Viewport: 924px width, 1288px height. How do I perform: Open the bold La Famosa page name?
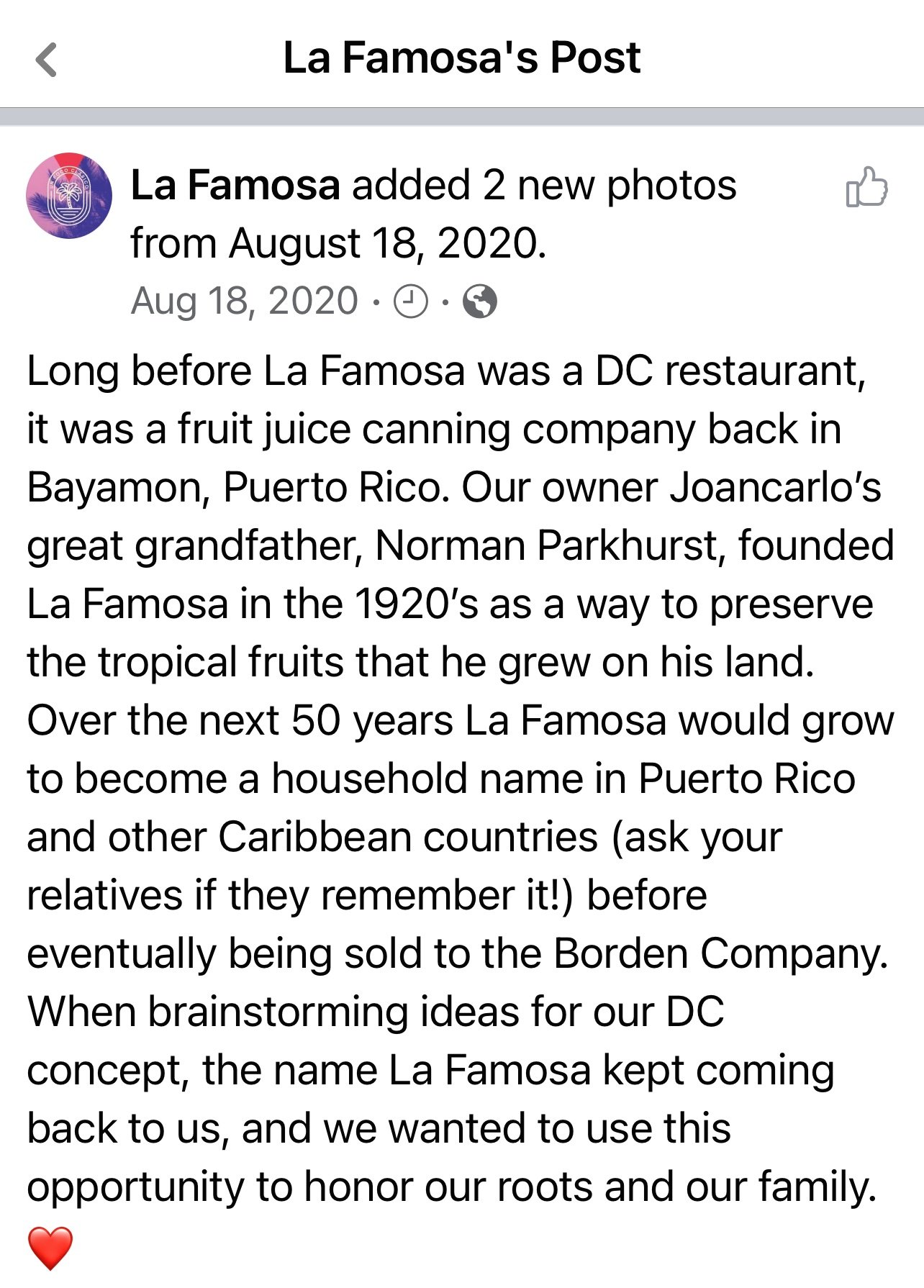coord(235,186)
